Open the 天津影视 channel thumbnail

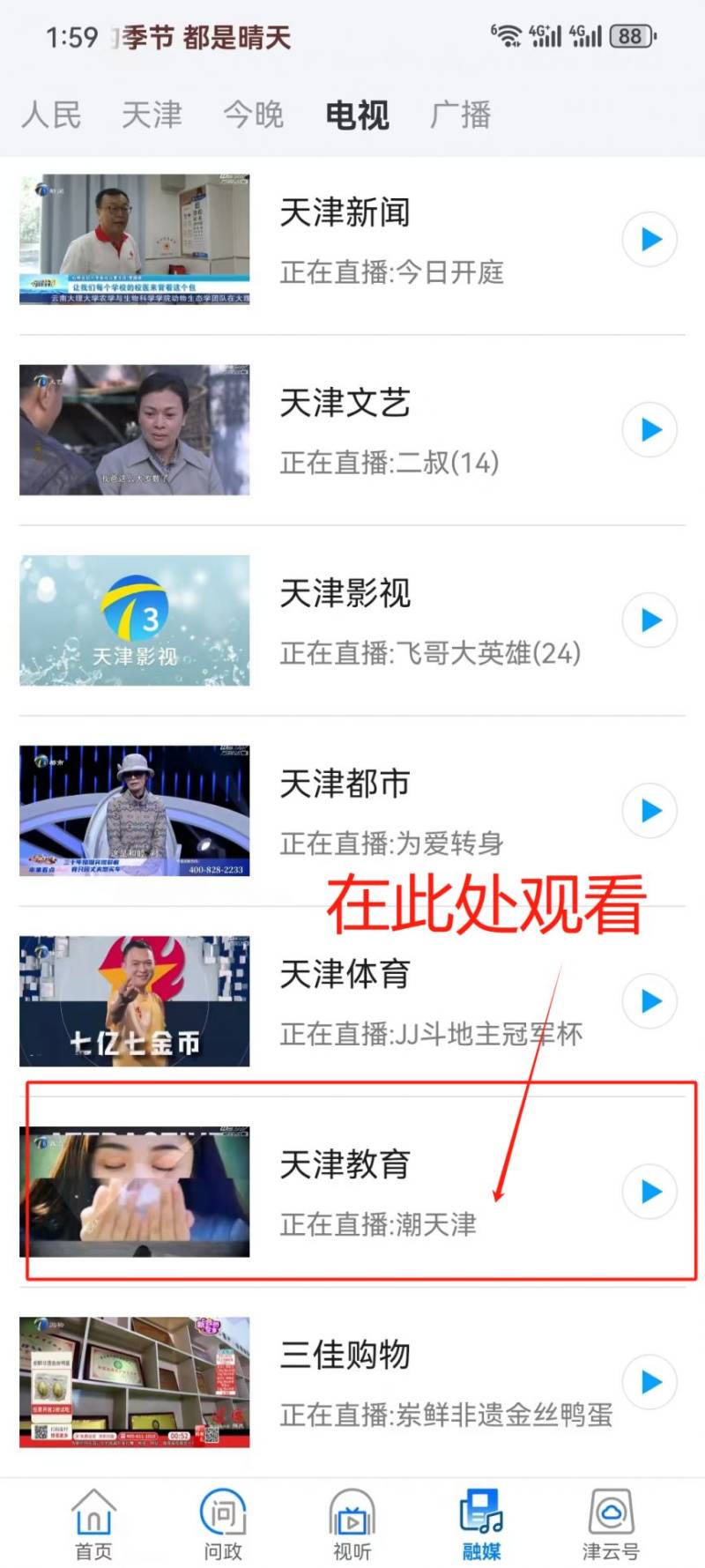click(135, 621)
